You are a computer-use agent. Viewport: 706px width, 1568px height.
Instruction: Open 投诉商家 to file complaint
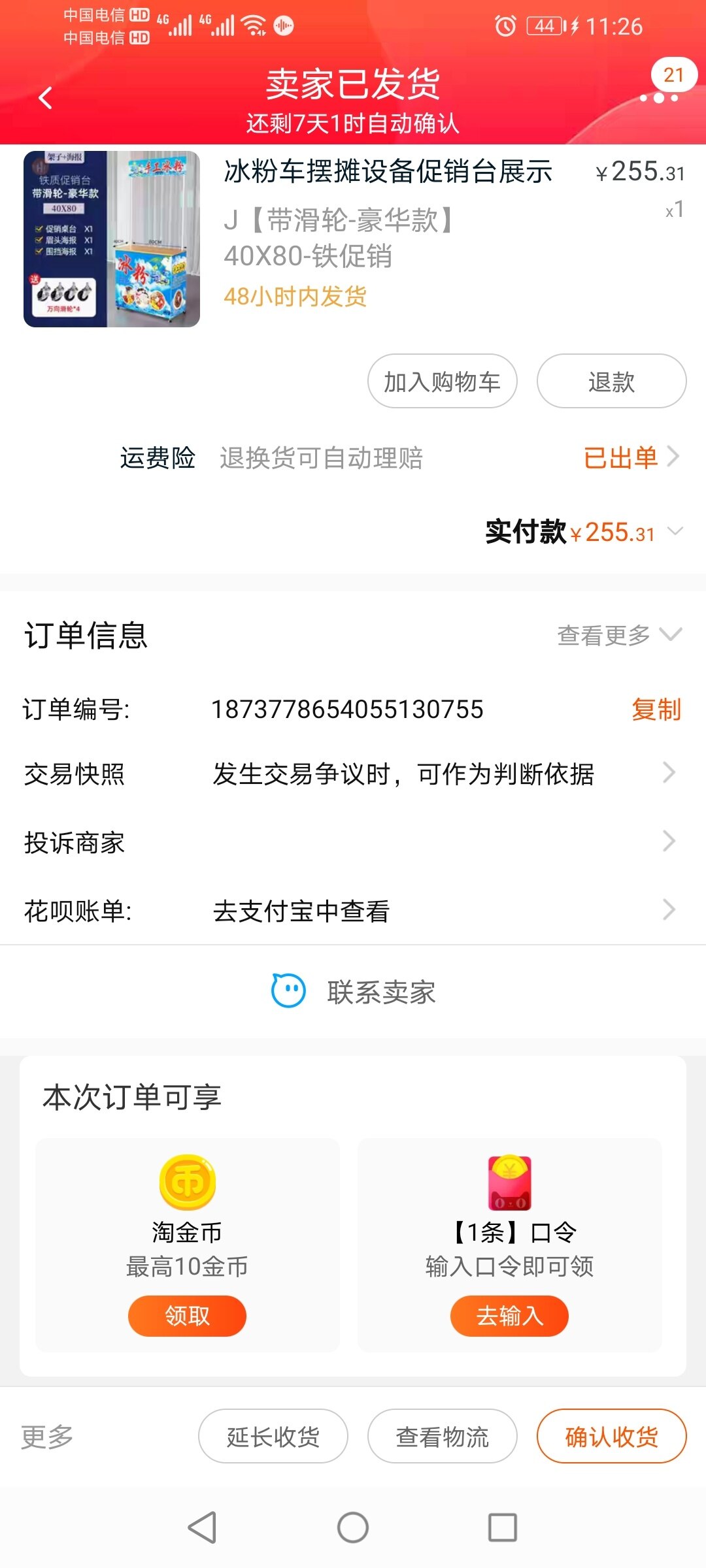coord(353,842)
